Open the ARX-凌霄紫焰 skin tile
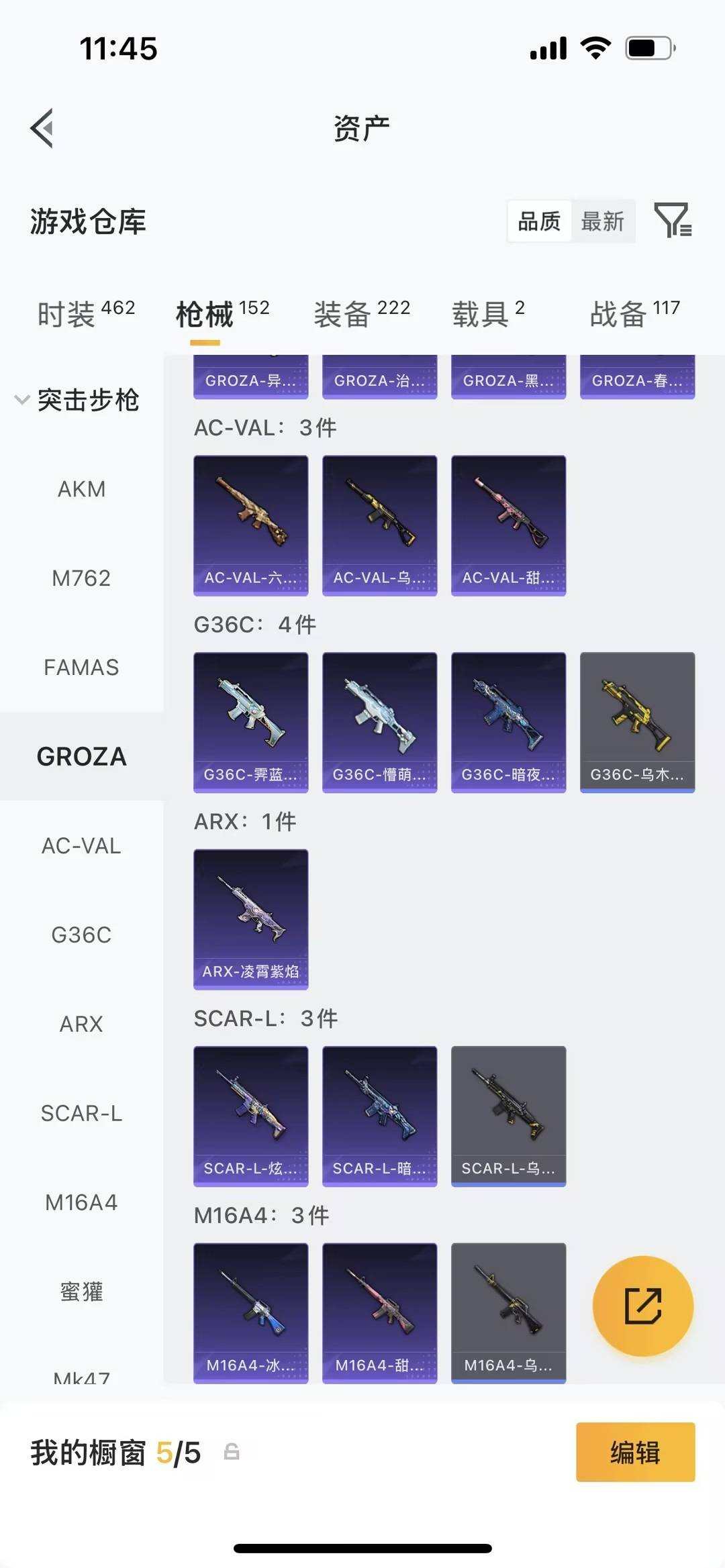Image resolution: width=725 pixels, height=1568 pixels. coord(251,919)
